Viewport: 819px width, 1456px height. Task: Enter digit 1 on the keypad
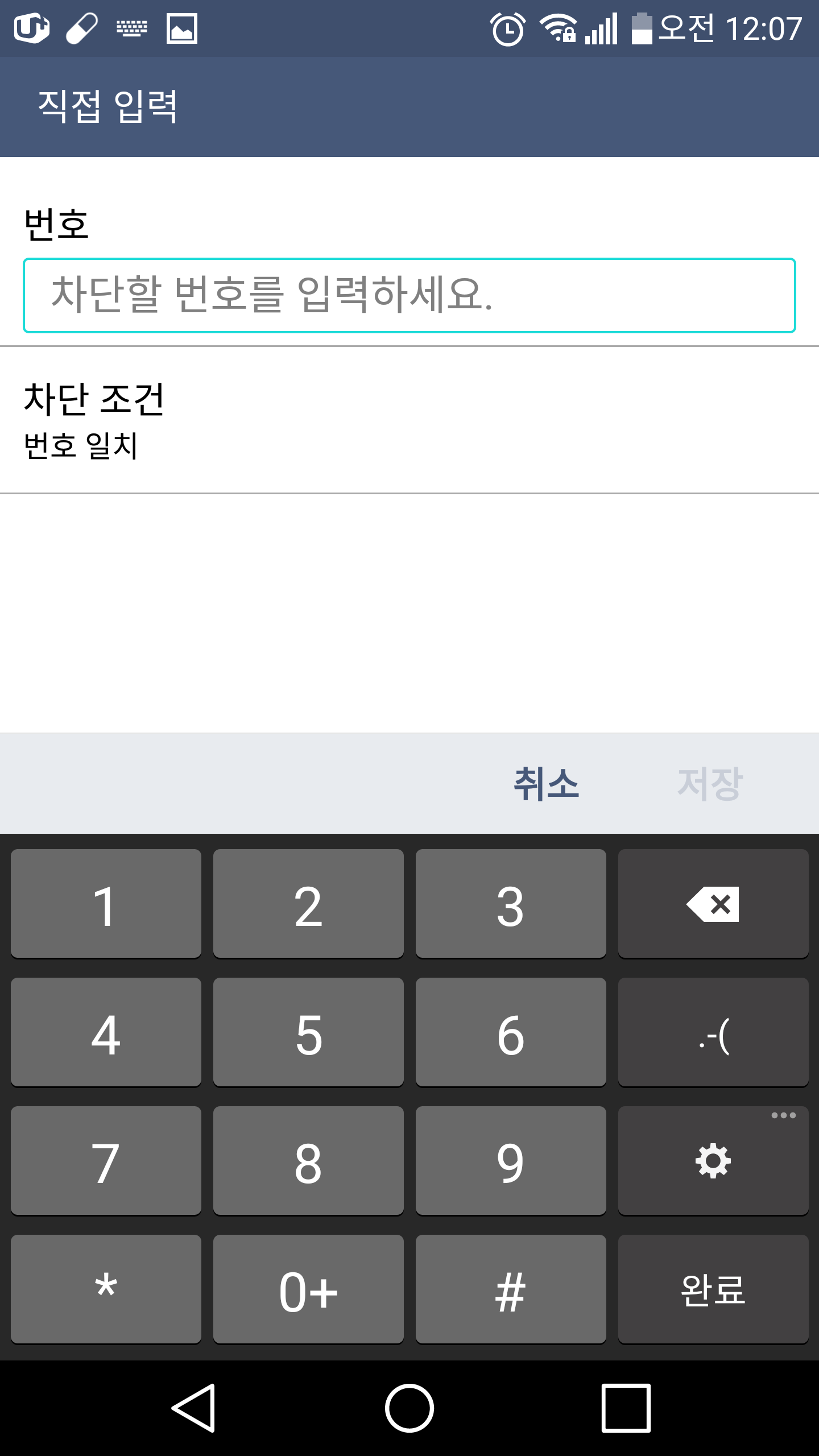coord(106,904)
